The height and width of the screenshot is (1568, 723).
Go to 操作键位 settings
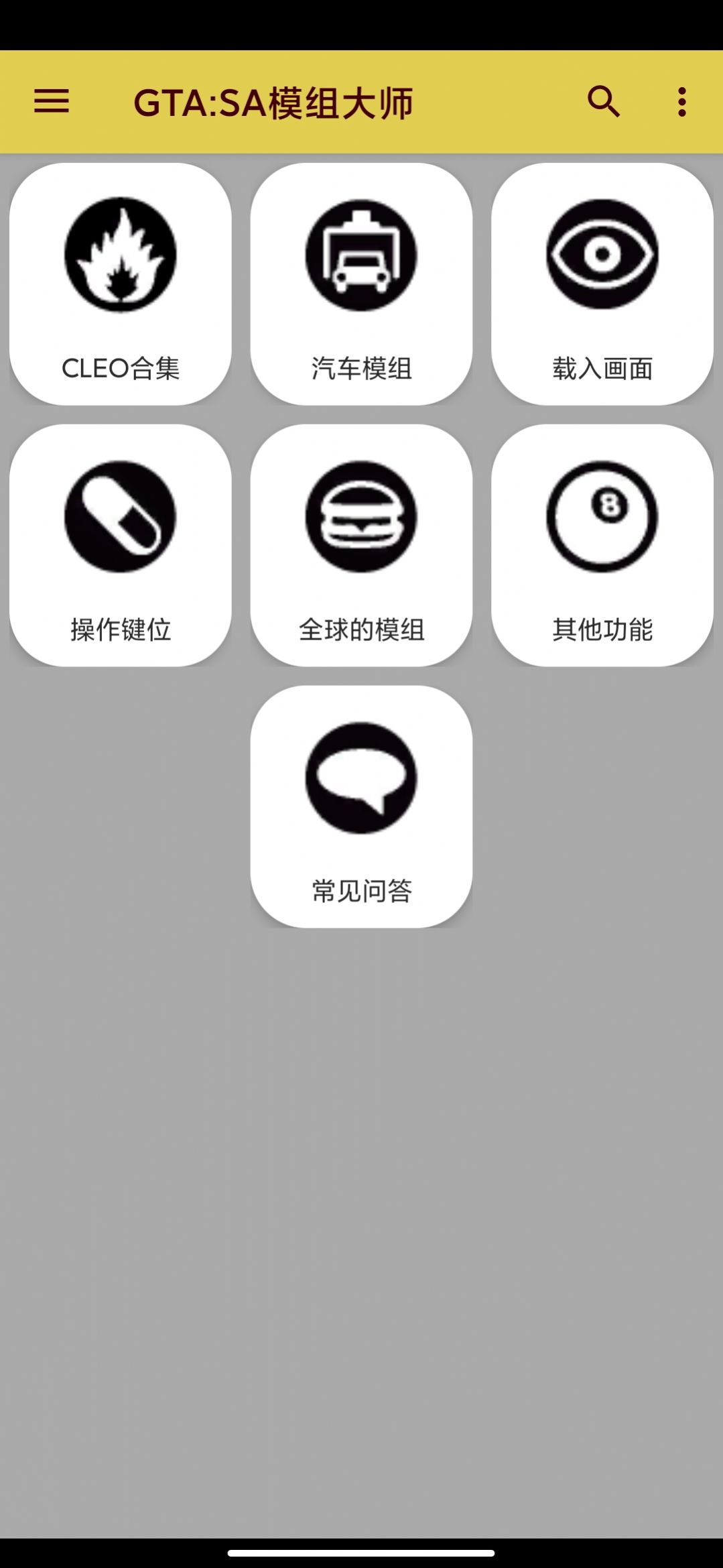pos(121,545)
